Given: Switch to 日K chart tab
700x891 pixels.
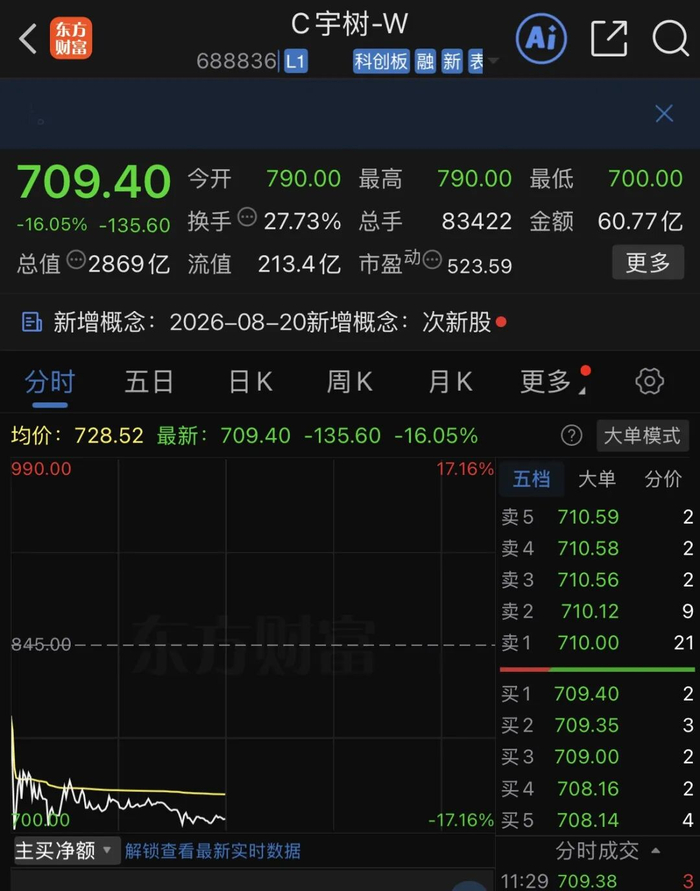Looking at the screenshot, I should click(x=251, y=381).
